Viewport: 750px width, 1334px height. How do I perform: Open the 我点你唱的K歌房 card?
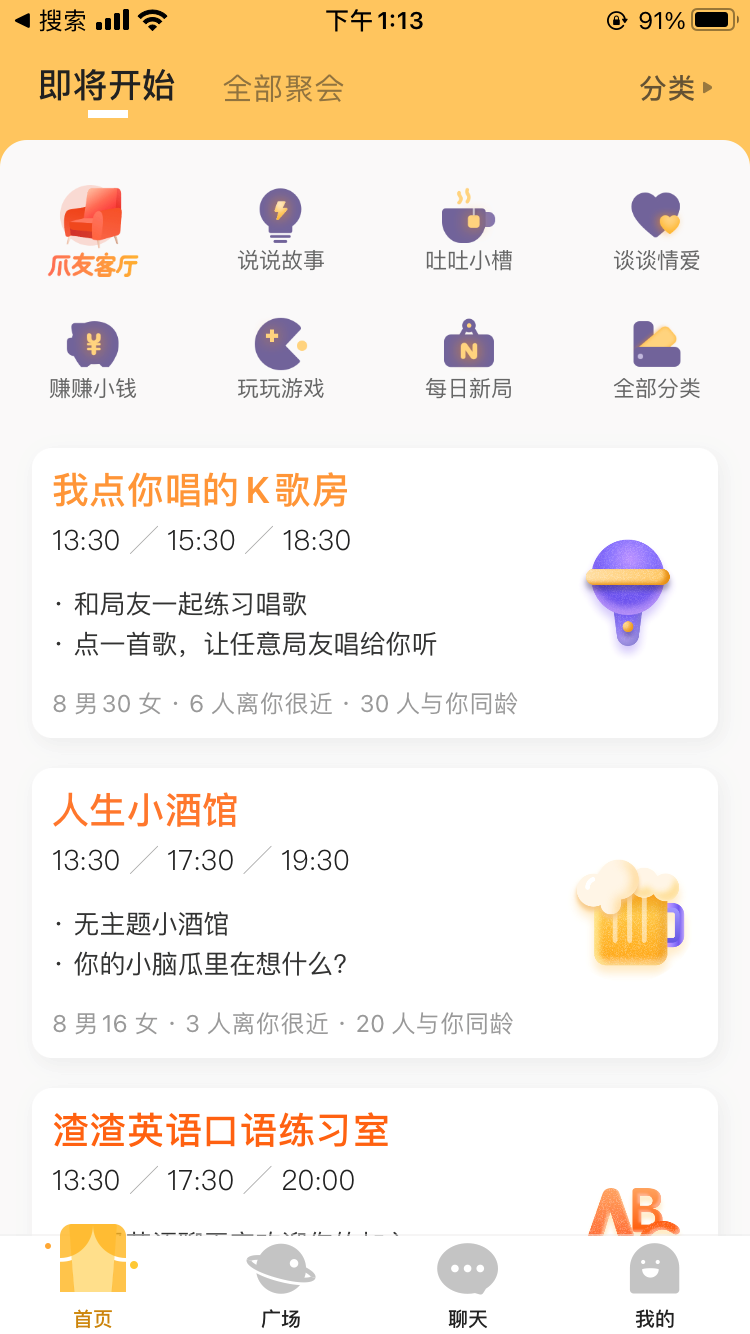tap(375, 593)
